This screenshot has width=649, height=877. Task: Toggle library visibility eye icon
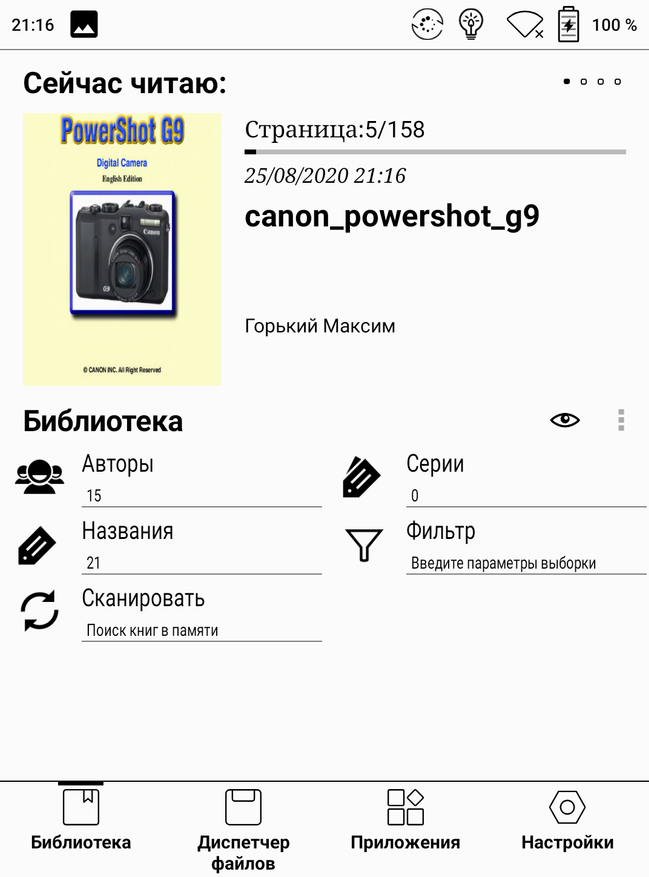pos(565,420)
